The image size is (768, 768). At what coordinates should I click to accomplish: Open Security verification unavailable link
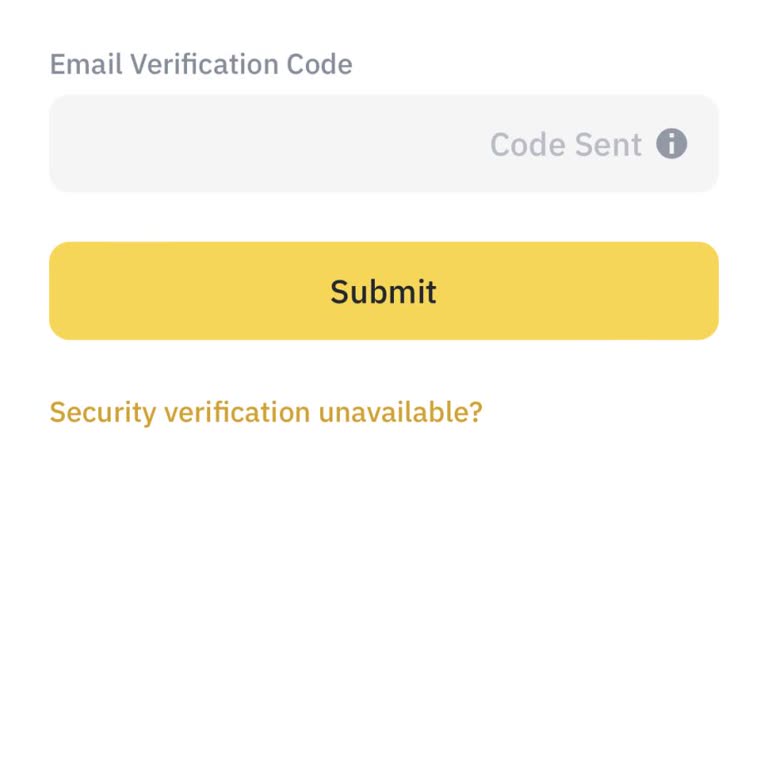click(266, 412)
